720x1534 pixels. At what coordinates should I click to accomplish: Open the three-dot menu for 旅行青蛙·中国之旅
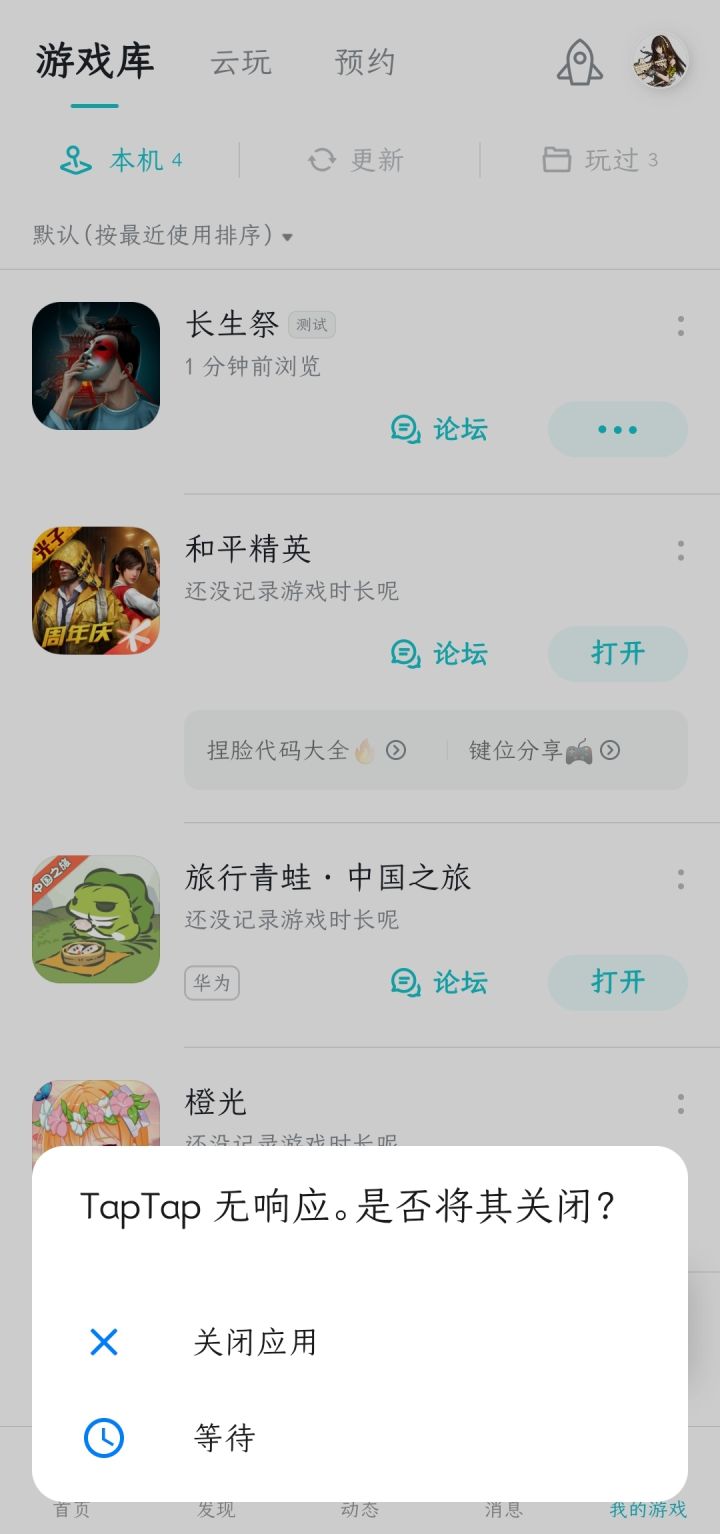coord(680,879)
